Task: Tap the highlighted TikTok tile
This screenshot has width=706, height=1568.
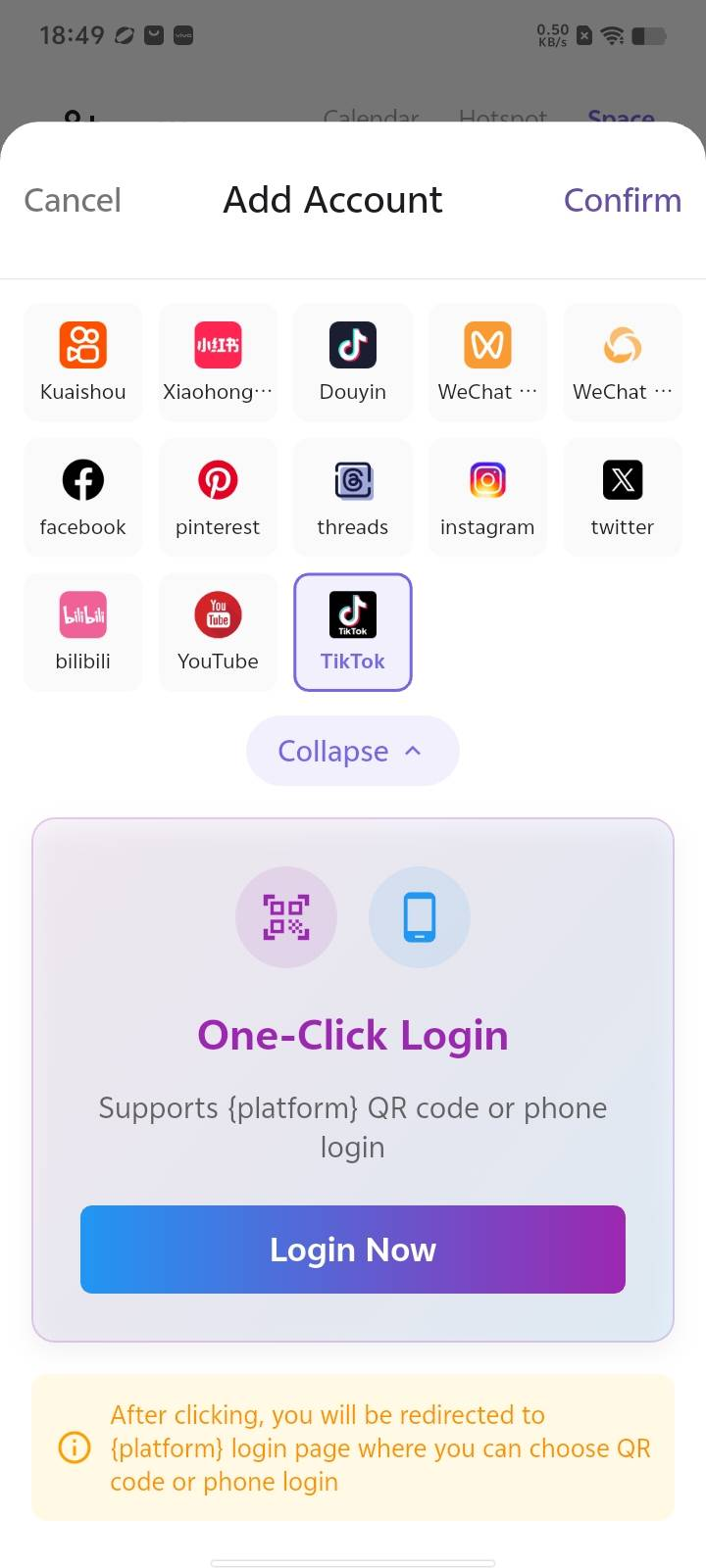Action: 353,632
